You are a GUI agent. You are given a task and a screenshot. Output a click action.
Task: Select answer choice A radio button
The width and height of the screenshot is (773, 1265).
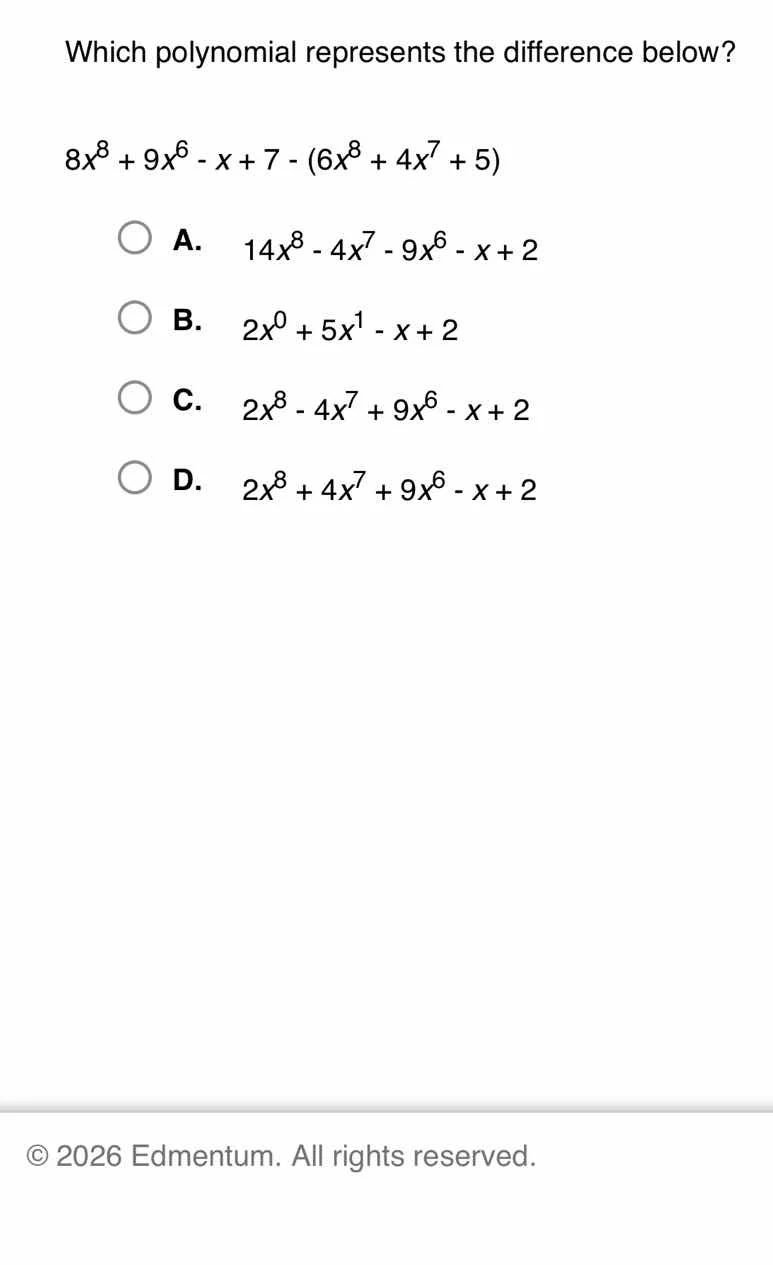(133, 237)
